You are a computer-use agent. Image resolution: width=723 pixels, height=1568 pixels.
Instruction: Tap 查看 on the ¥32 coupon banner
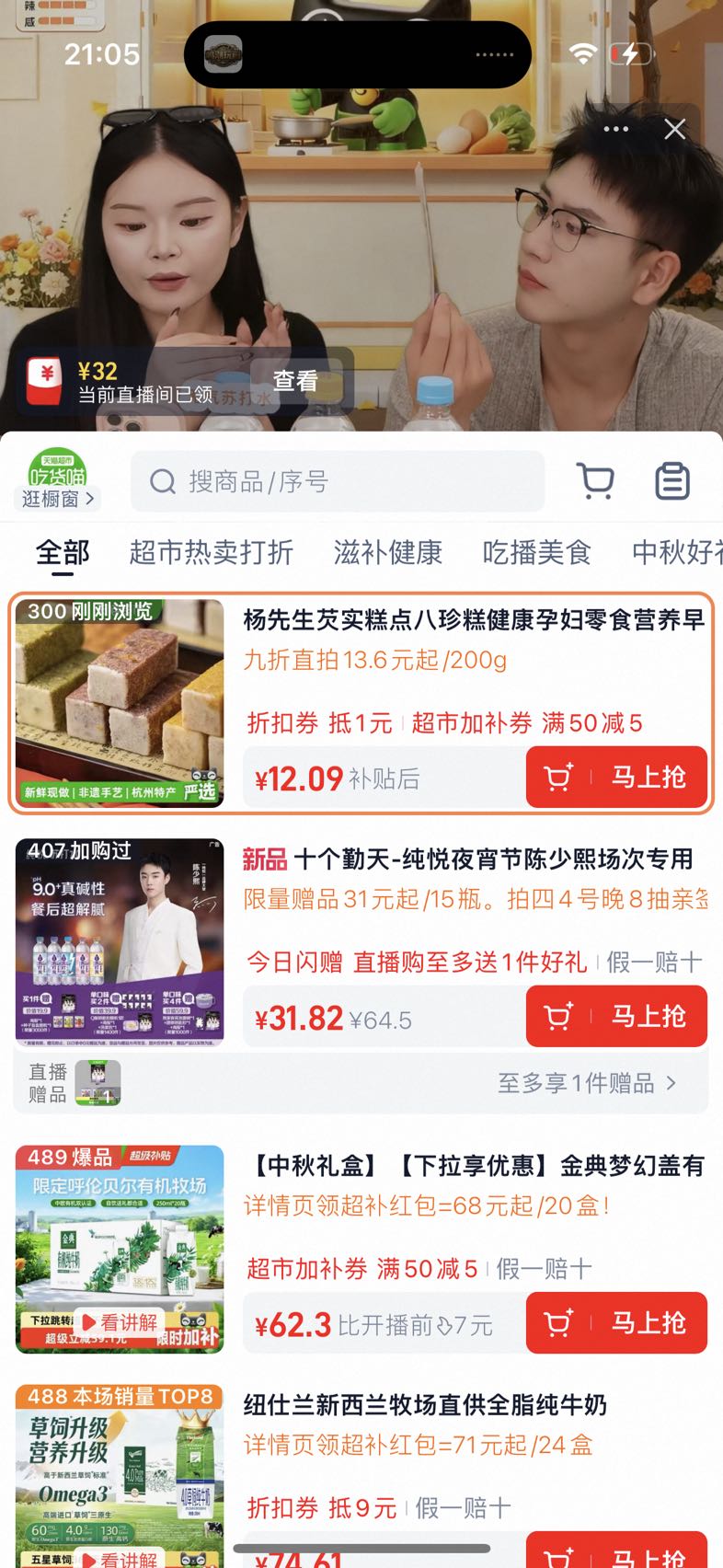296,381
